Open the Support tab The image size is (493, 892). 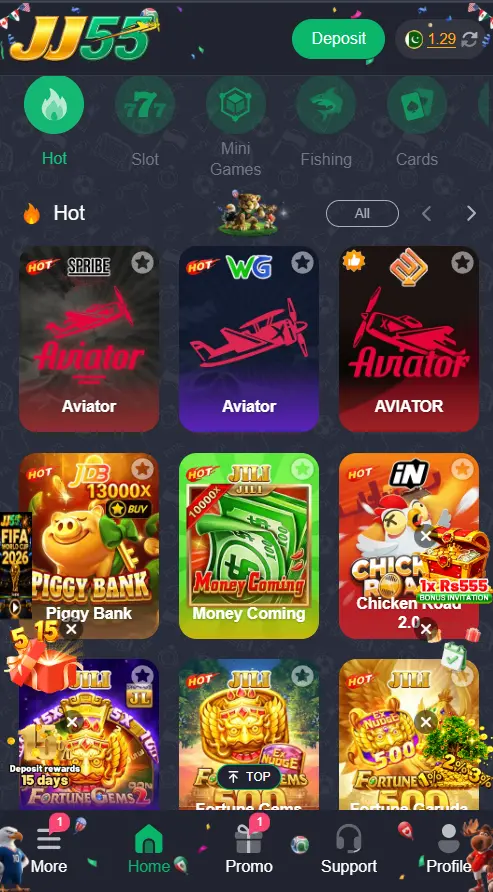coord(349,850)
